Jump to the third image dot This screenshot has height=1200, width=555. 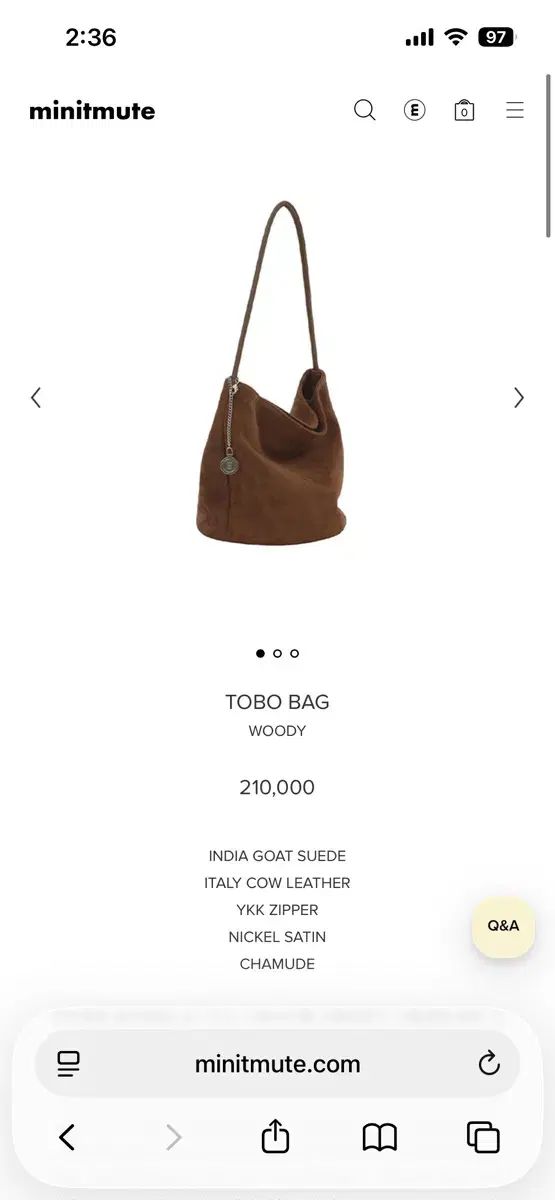point(294,653)
